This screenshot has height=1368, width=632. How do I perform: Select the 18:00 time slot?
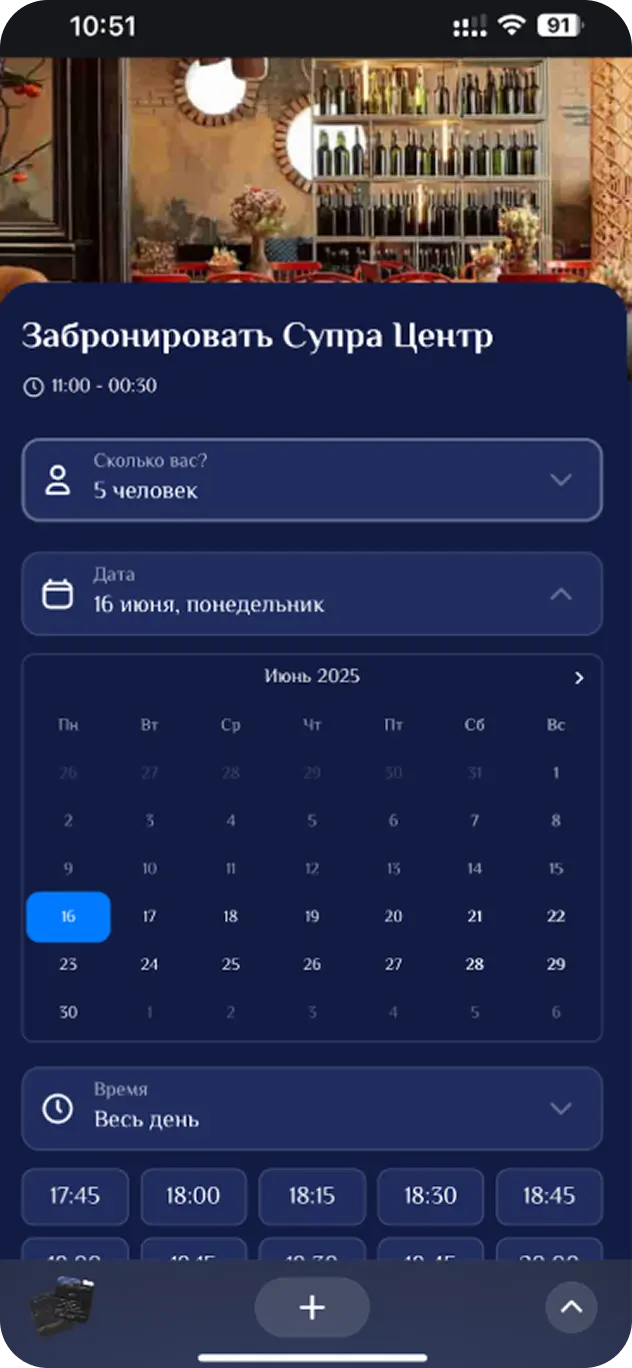pyautogui.click(x=193, y=1196)
